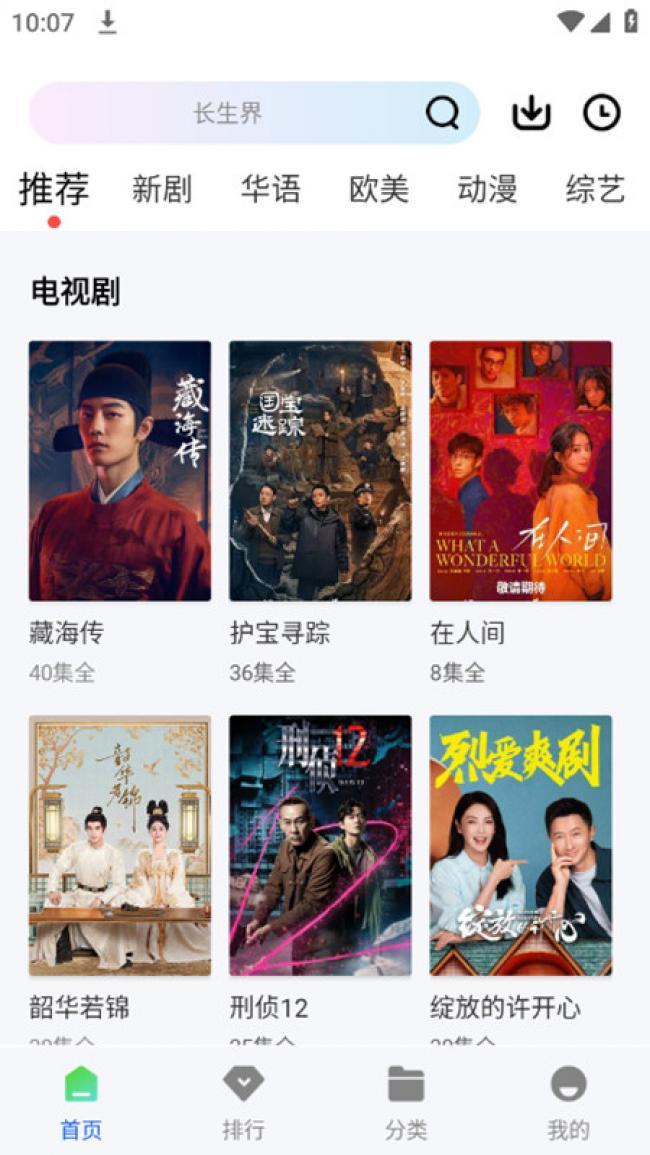The width and height of the screenshot is (650, 1155).
Task: Tap the 首页 home tab
Action: click(x=81, y=1102)
